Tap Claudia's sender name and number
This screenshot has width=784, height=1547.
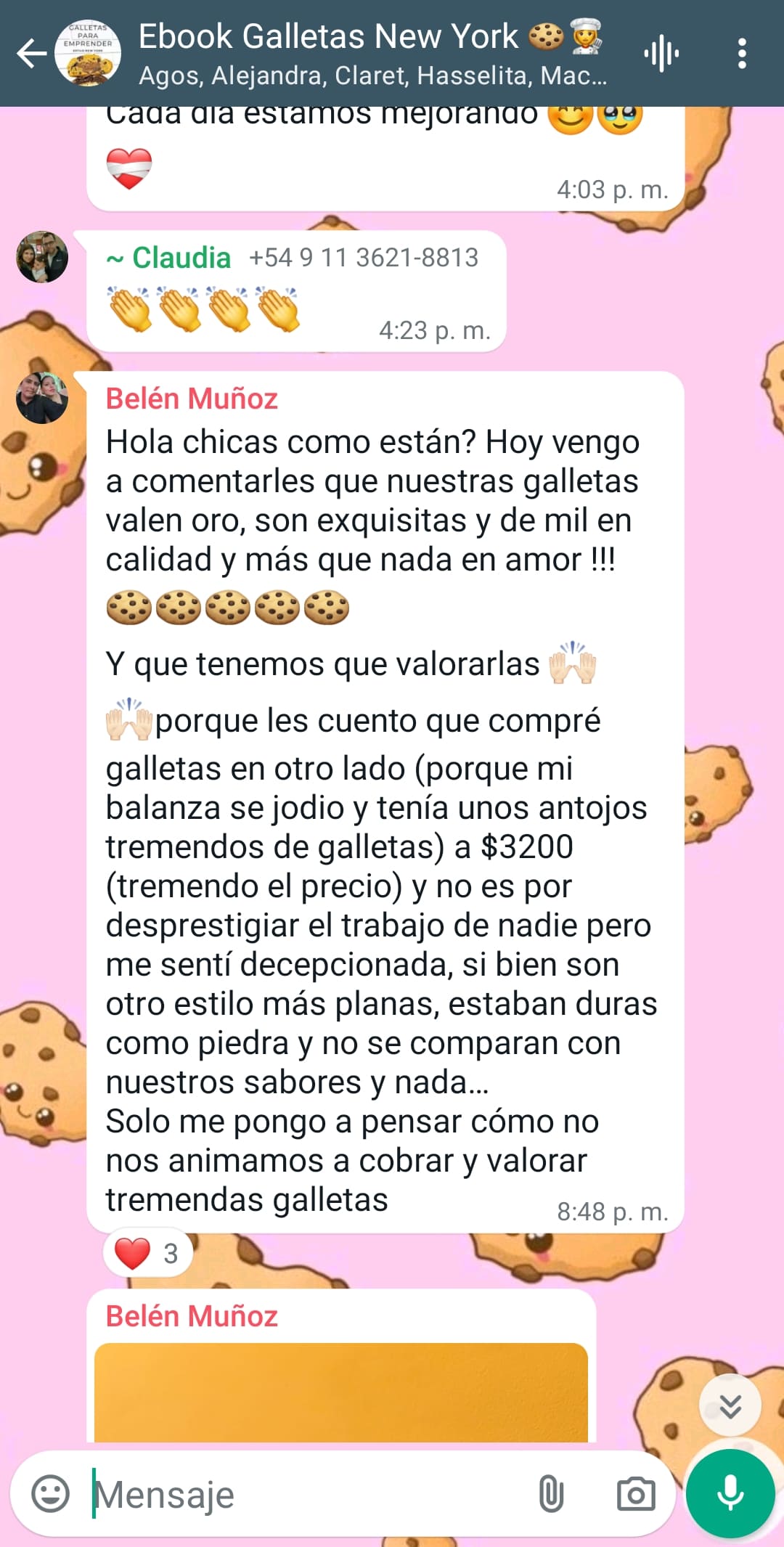coord(292,258)
